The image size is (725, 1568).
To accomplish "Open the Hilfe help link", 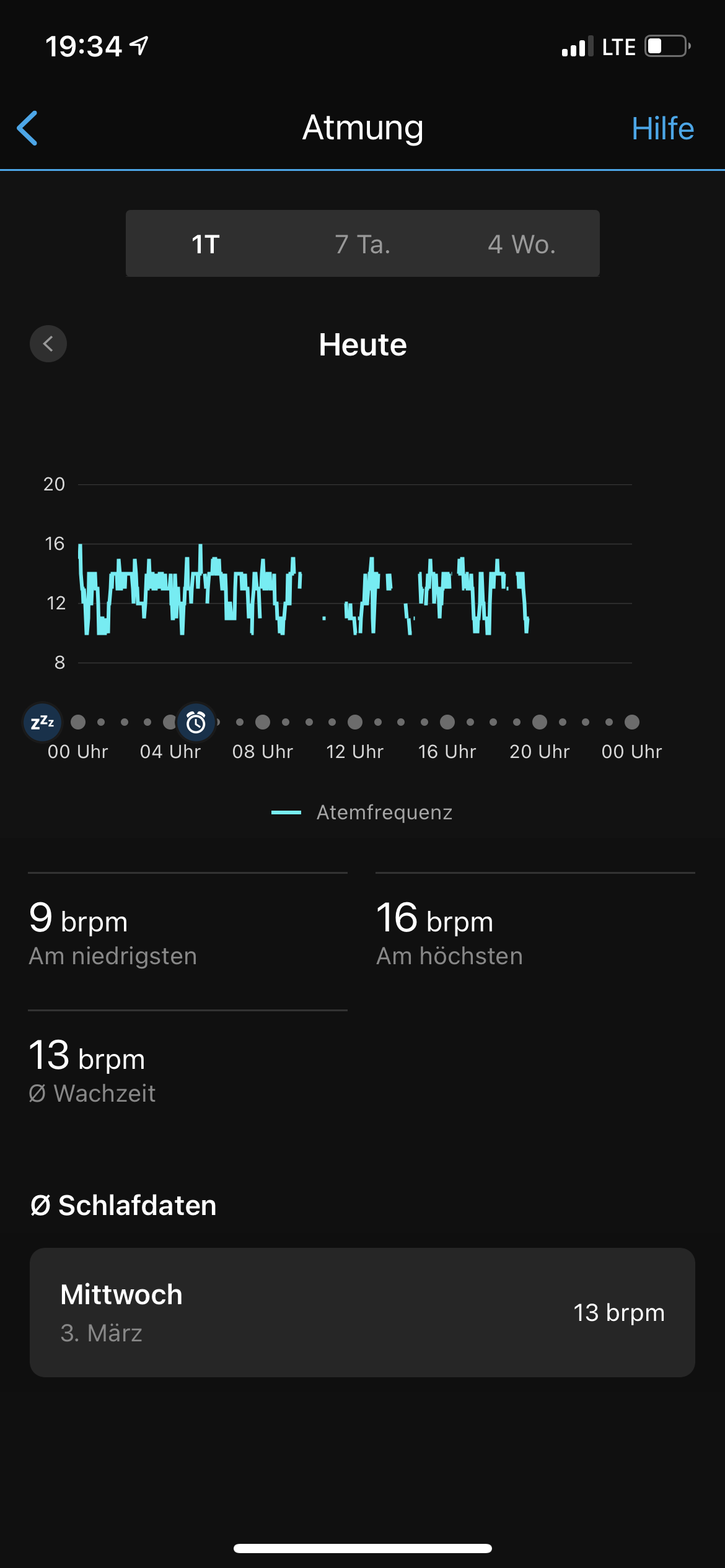I will (x=662, y=129).
